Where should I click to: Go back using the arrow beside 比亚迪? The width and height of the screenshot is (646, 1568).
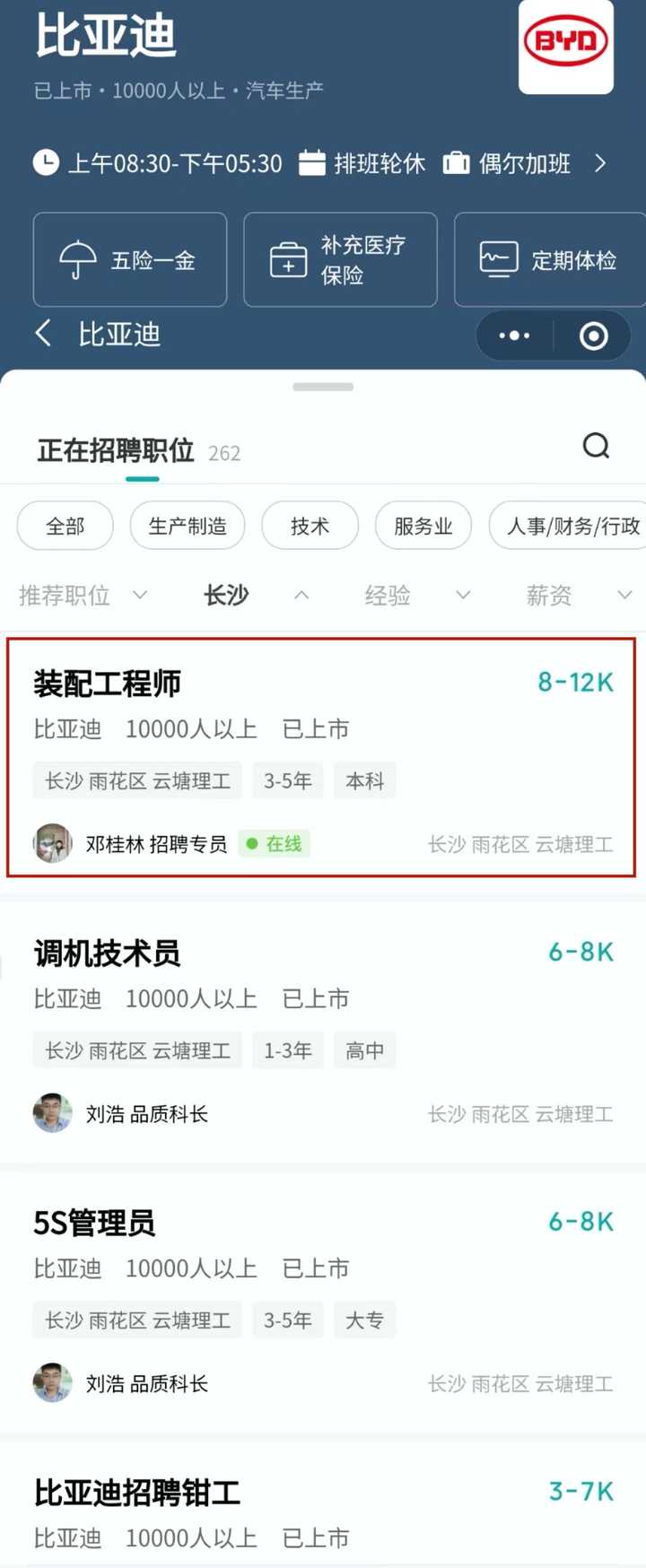43,334
